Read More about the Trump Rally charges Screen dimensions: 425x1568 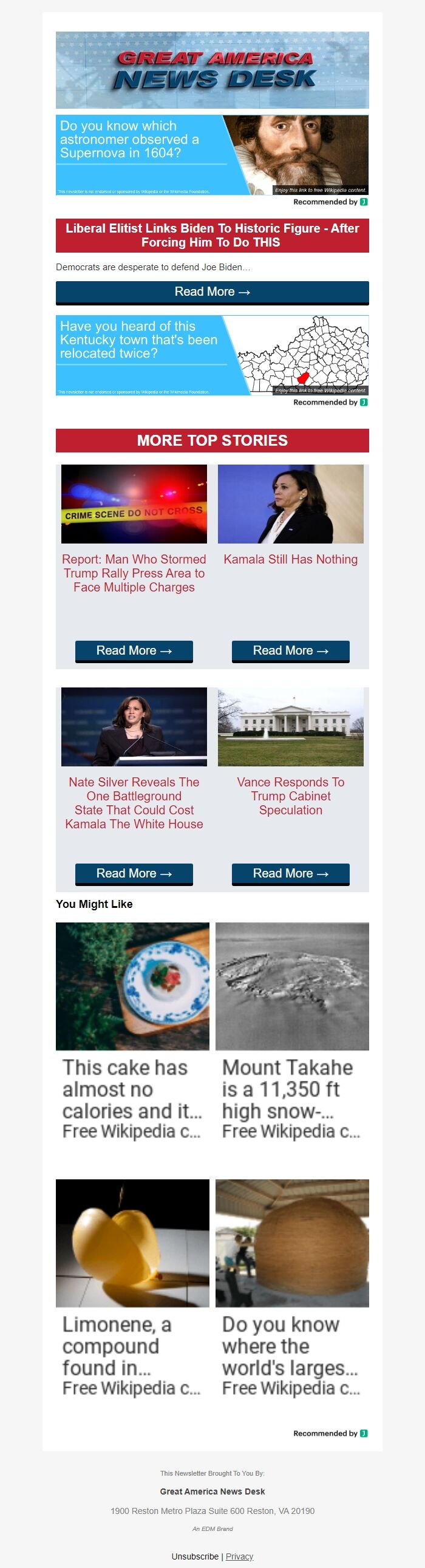pyautogui.click(x=134, y=650)
